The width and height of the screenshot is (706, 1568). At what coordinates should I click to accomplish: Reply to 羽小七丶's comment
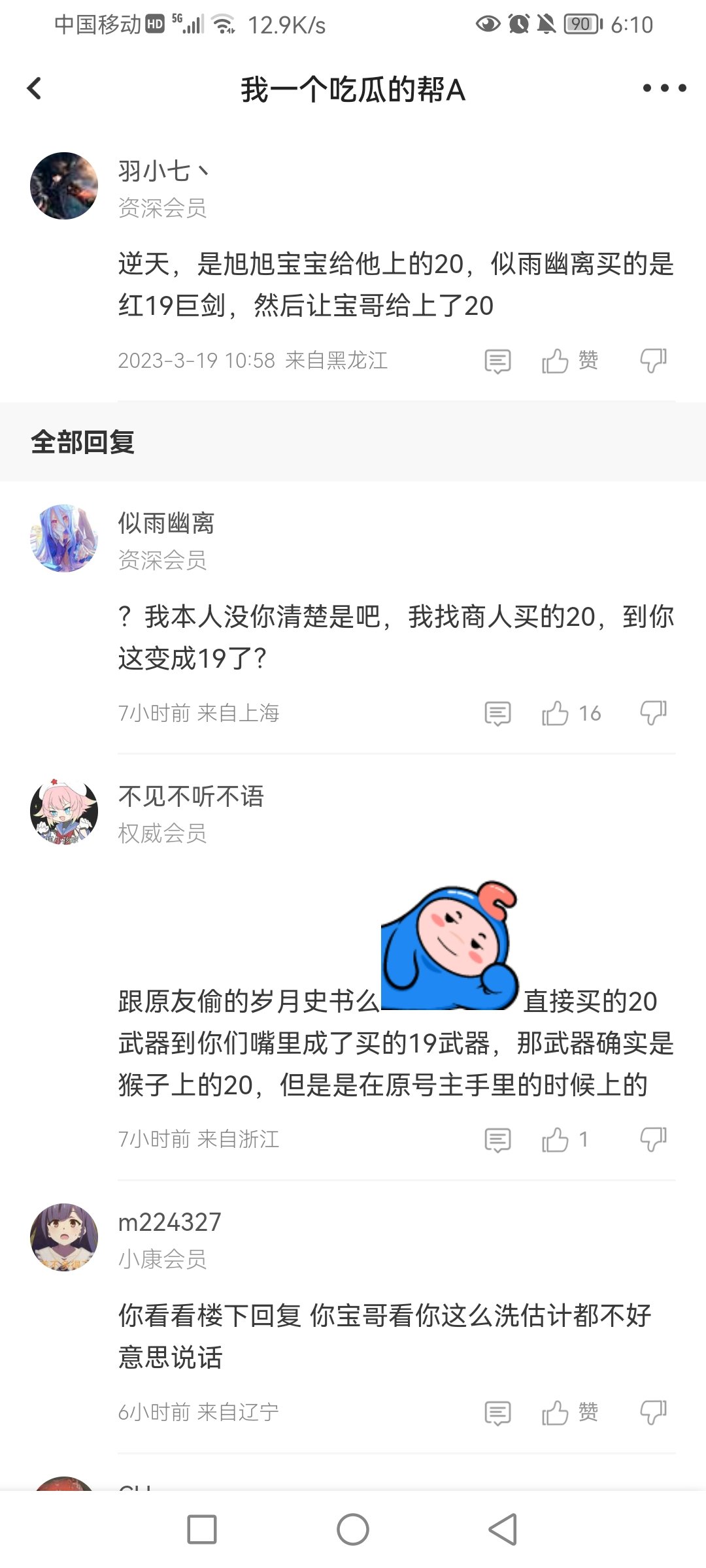[x=497, y=361]
